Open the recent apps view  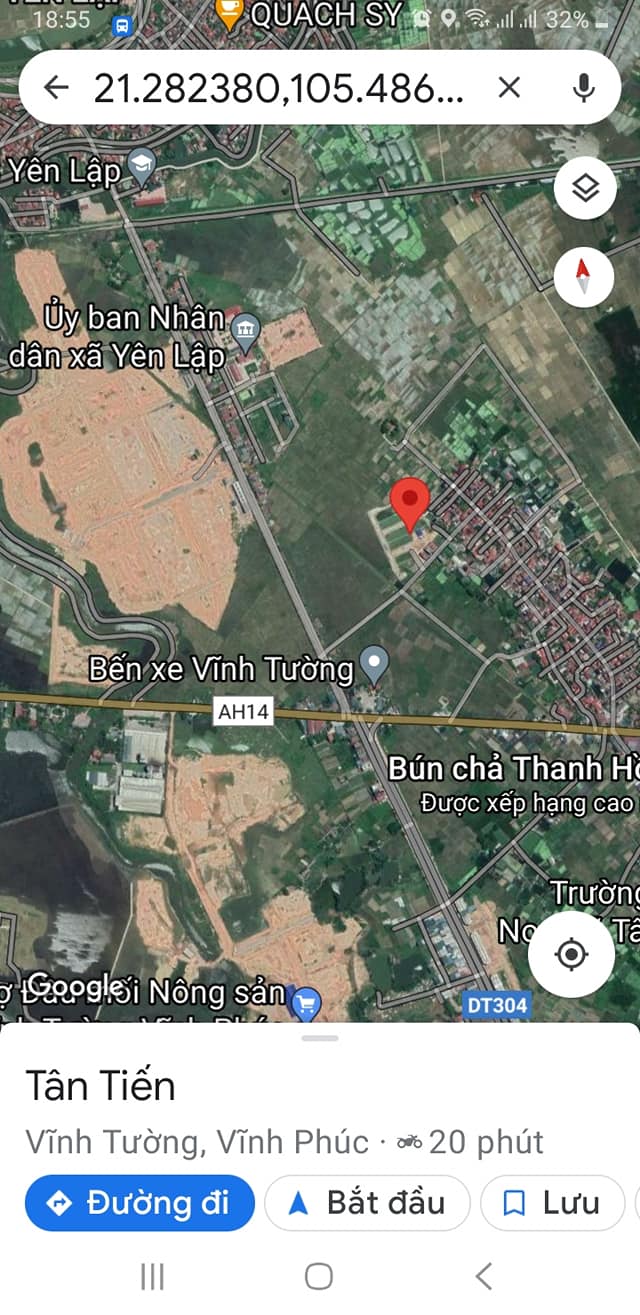coord(152,1276)
